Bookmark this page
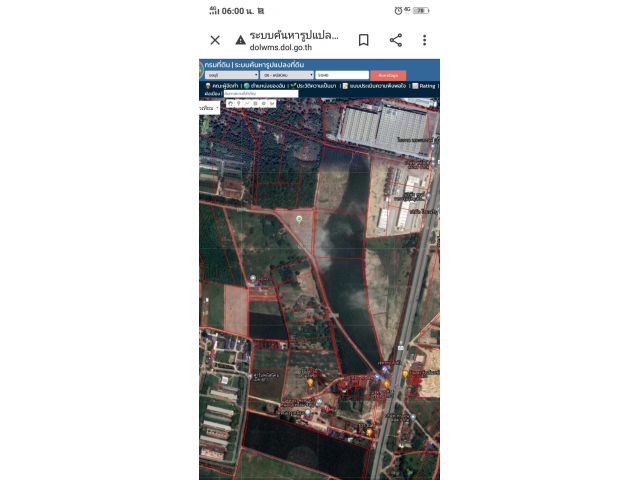640x480 pixels. tap(364, 40)
